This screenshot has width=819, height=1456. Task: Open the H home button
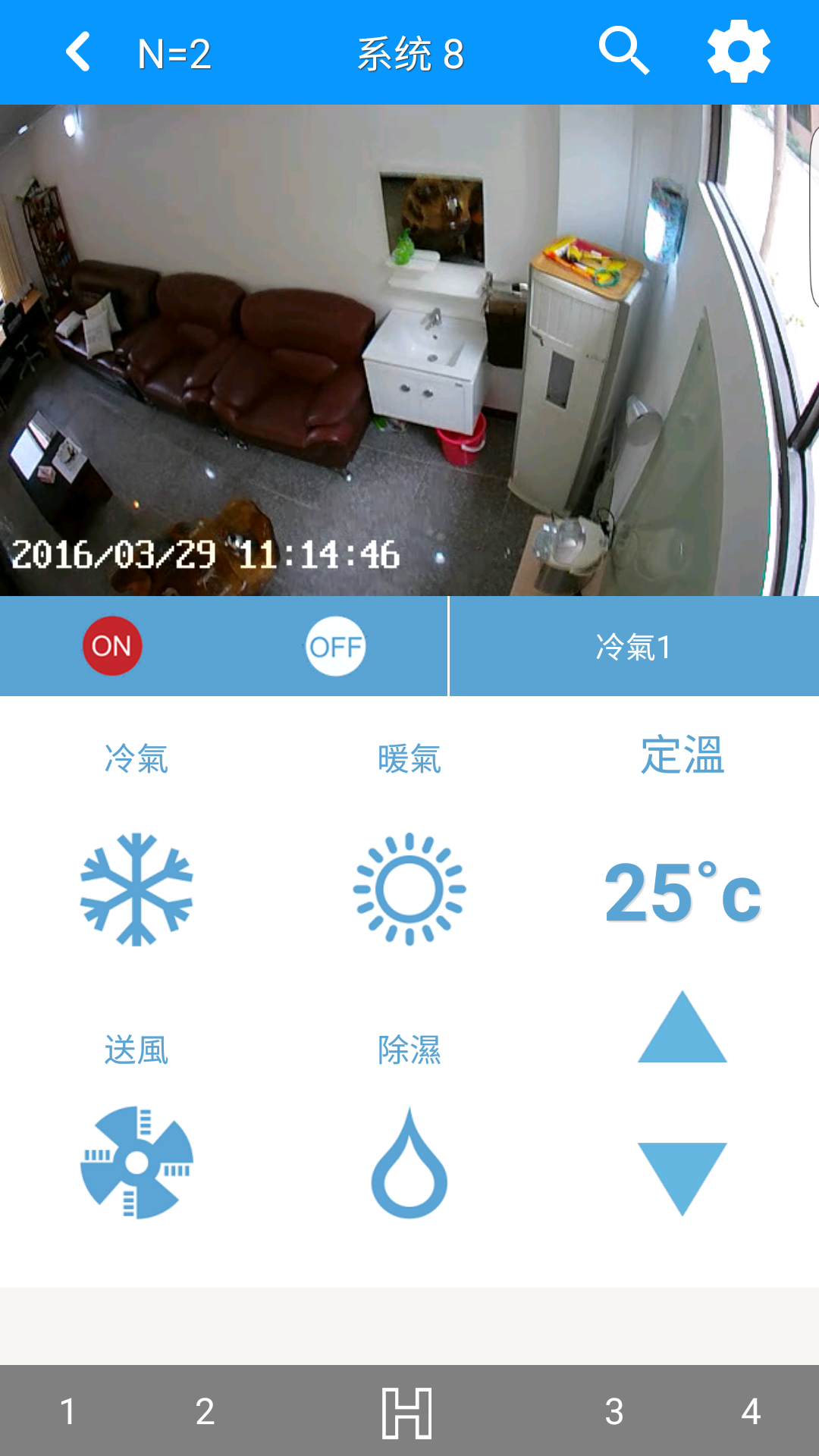point(408,1413)
